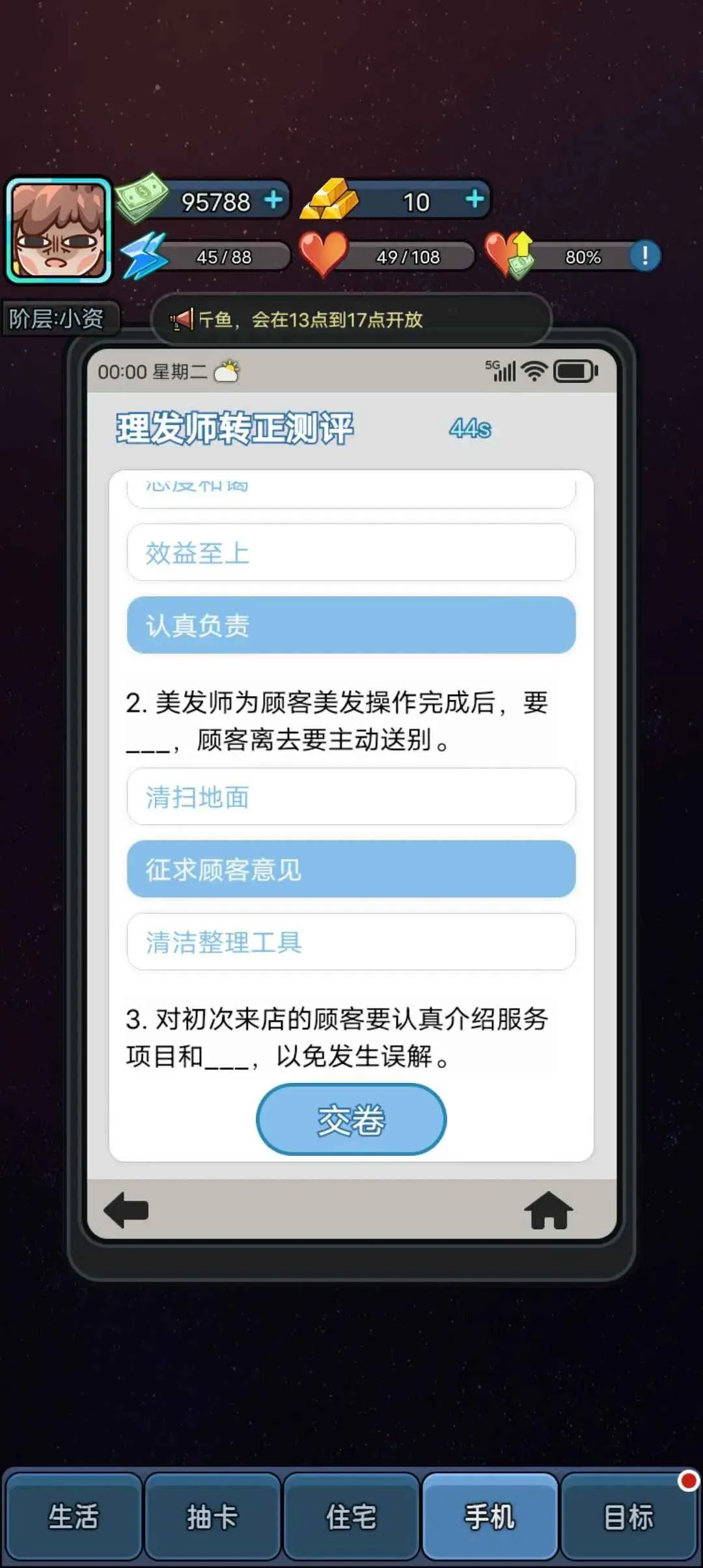The image size is (703, 1568).
Task: Open the exclamation info icon beside 80%
Action: pyautogui.click(x=644, y=256)
